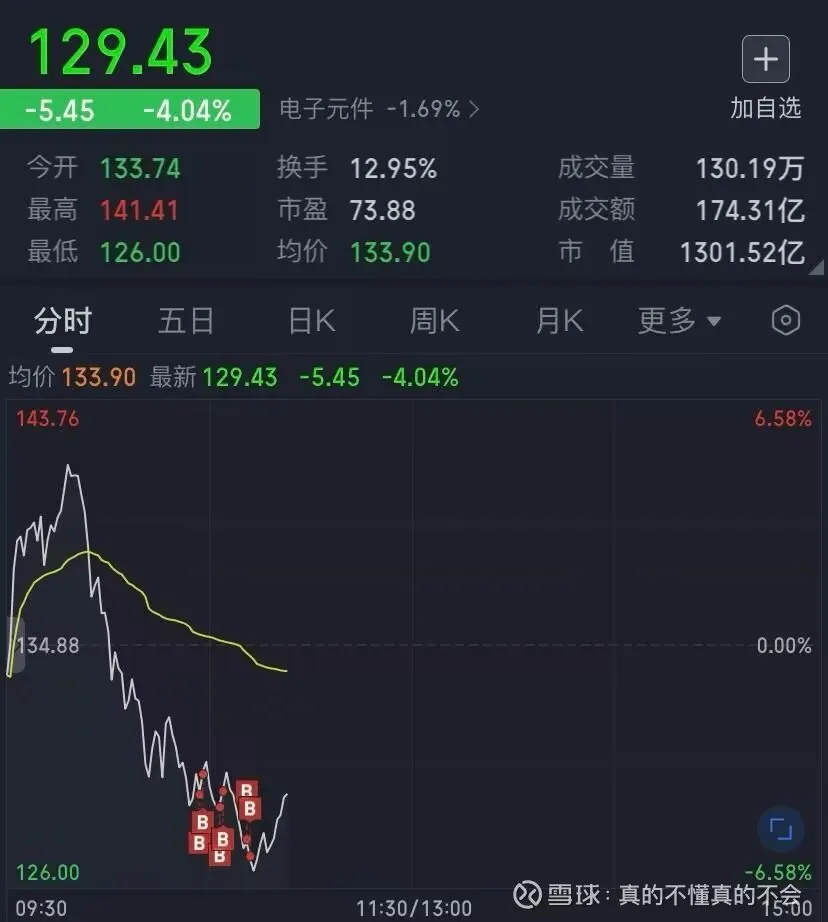The width and height of the screenshot is (828, 922).
Task: Select the 分时 chart tab
Action: (62, 321)
